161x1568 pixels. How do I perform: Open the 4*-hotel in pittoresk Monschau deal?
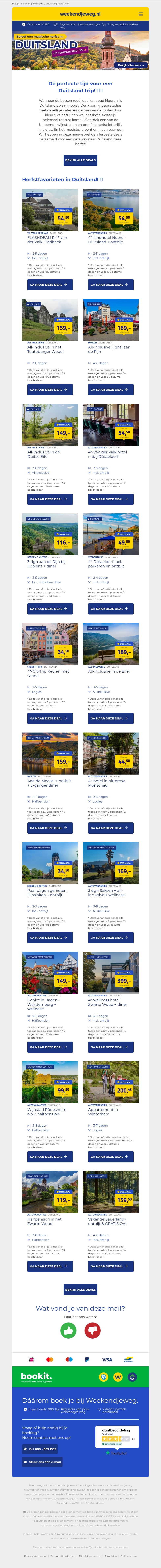click(111, 828)
